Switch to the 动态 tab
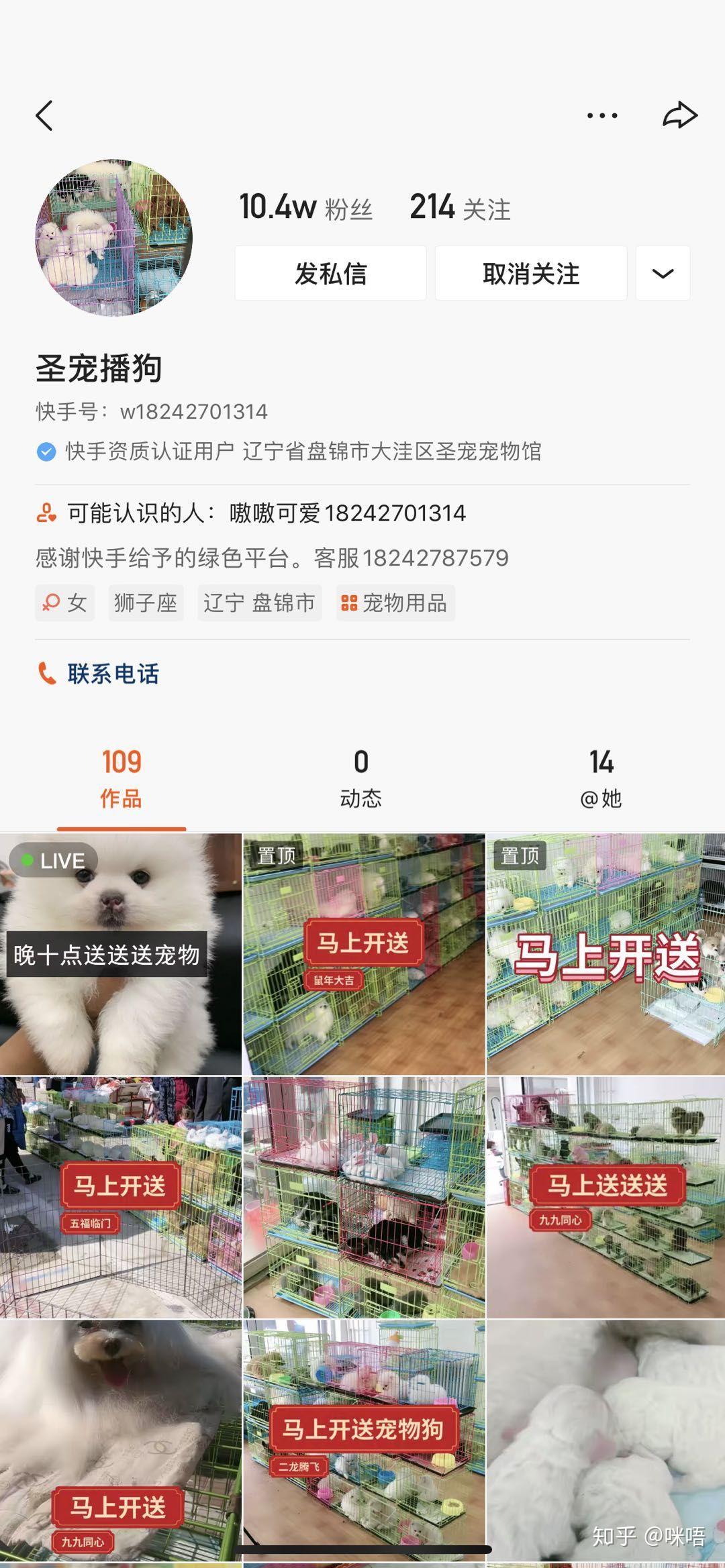 click(x=360, y=778)
